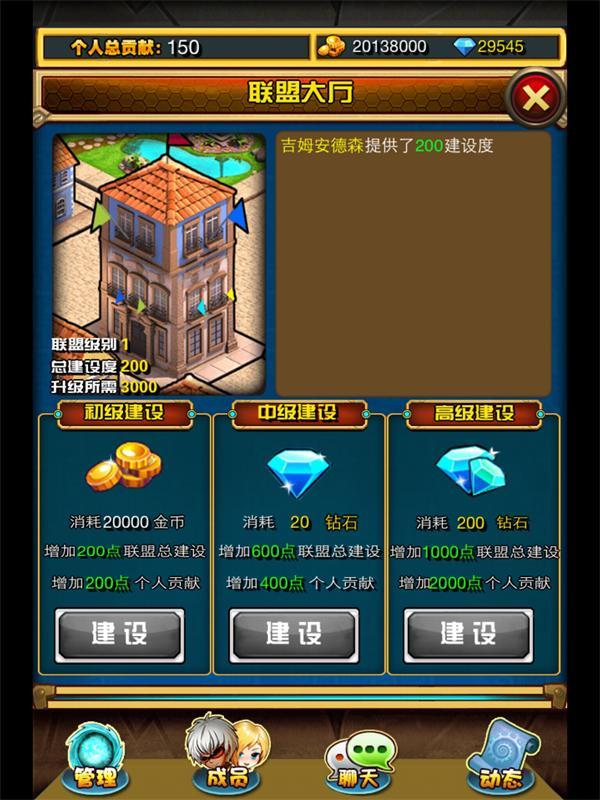
Task: Tap 建设 under 中级建设
Action: click(x=294, y=635)
